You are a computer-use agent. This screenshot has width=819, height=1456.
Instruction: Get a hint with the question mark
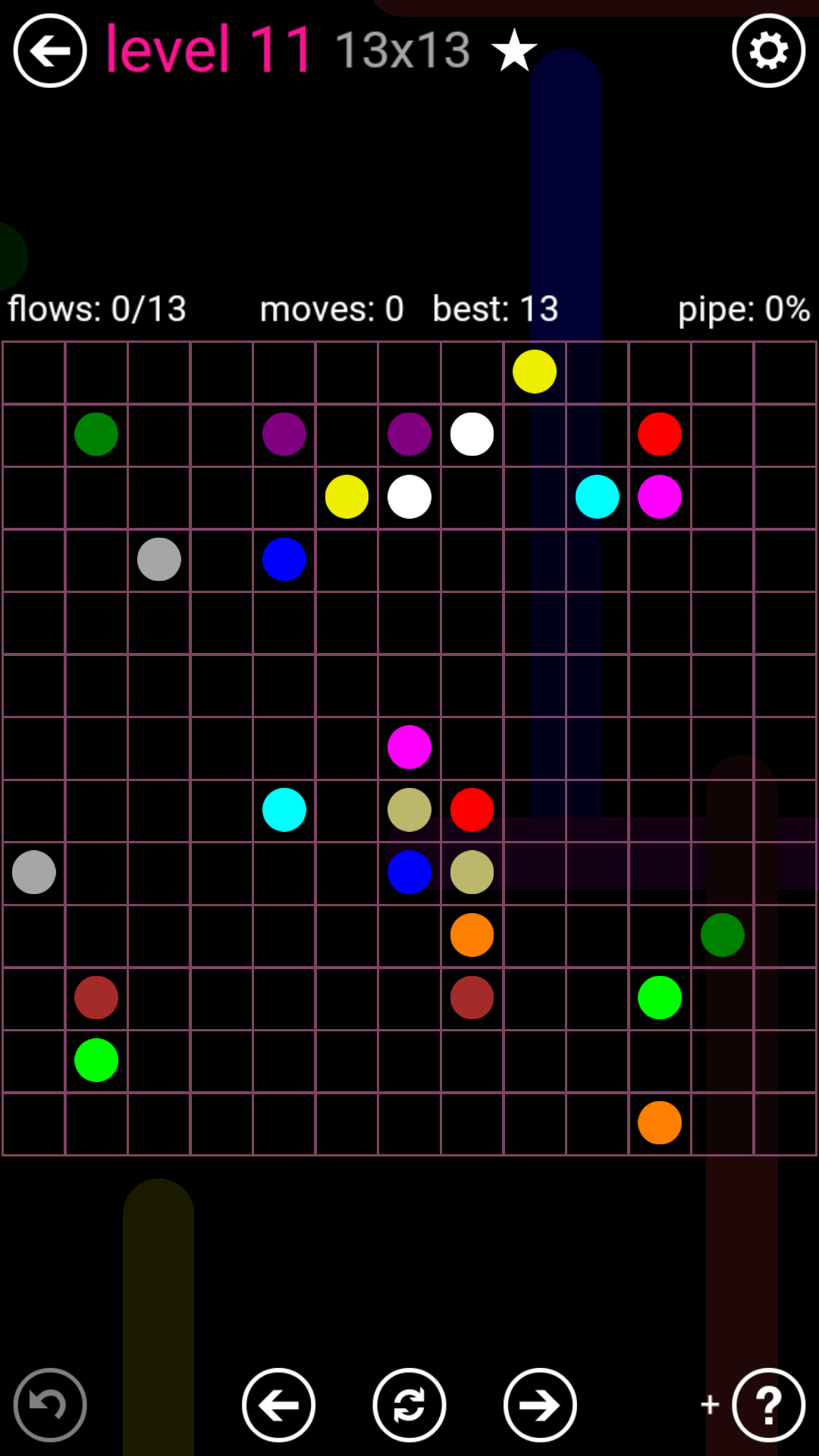[x=768, y=1405]
